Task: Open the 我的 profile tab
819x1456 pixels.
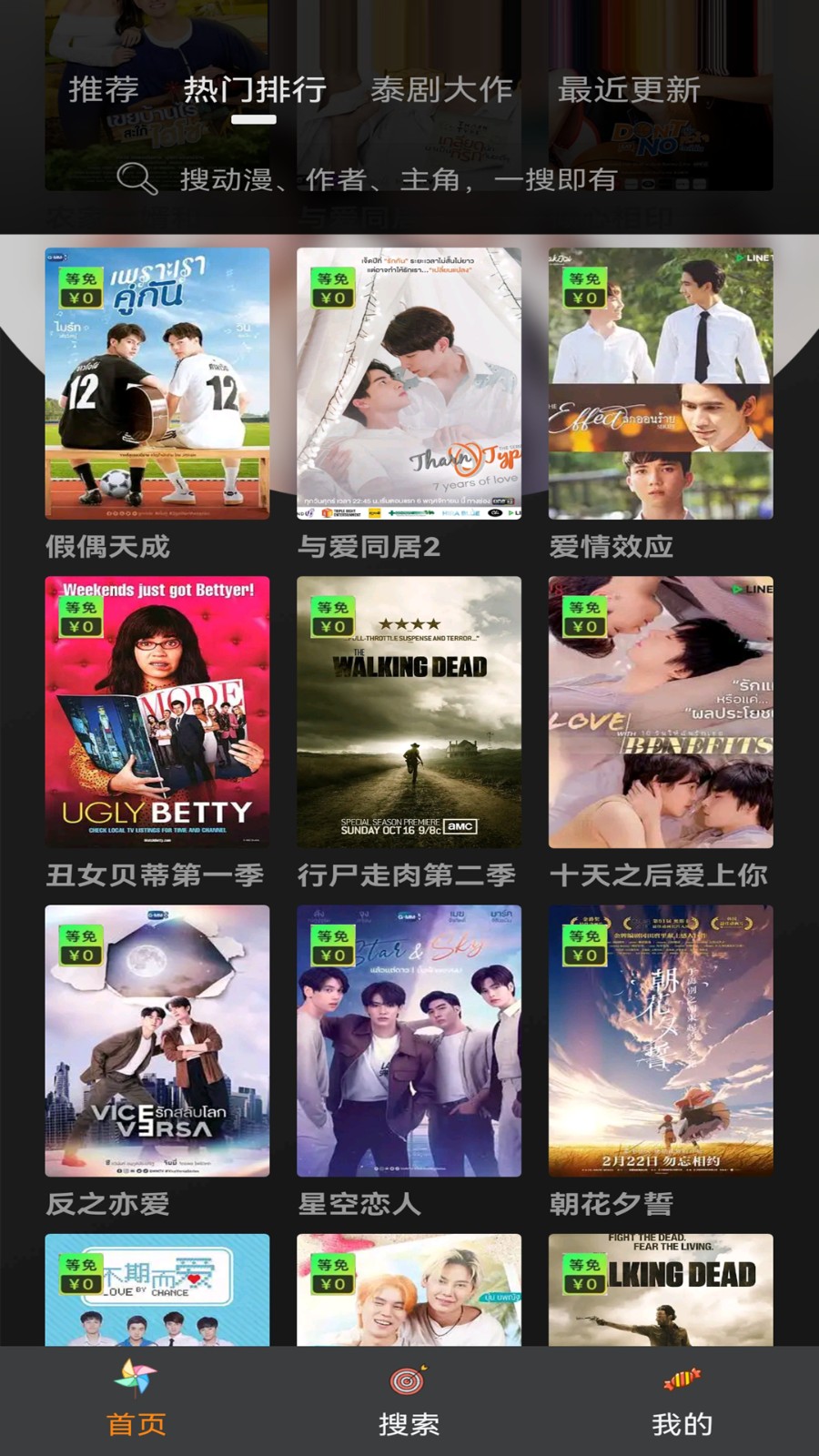Action: coord(682,1401)
